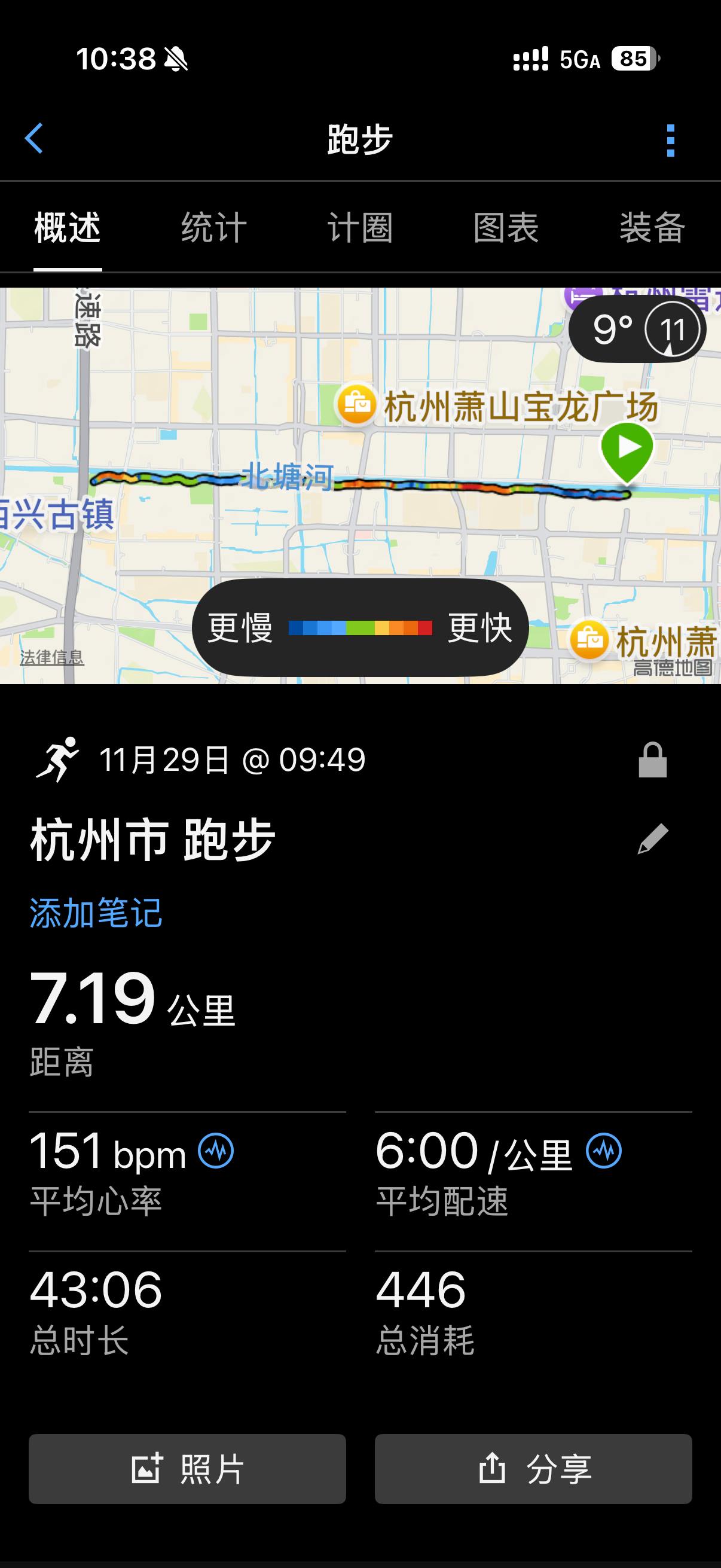The image size is (721, 1568).
Task: Go back using the top-left arrow
Action: pyautogui.click(x=34, y=139)
